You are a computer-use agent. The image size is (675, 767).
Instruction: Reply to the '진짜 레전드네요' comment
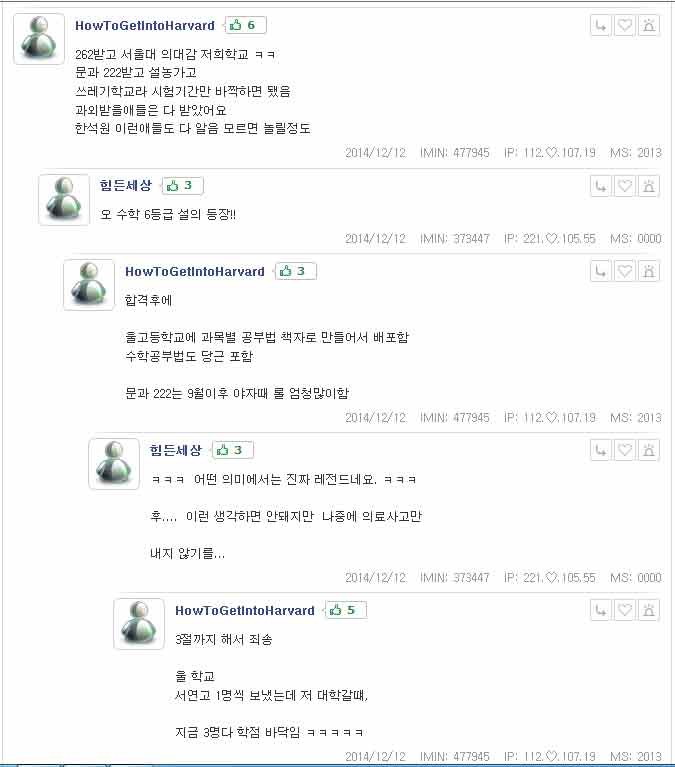(600, 450)
